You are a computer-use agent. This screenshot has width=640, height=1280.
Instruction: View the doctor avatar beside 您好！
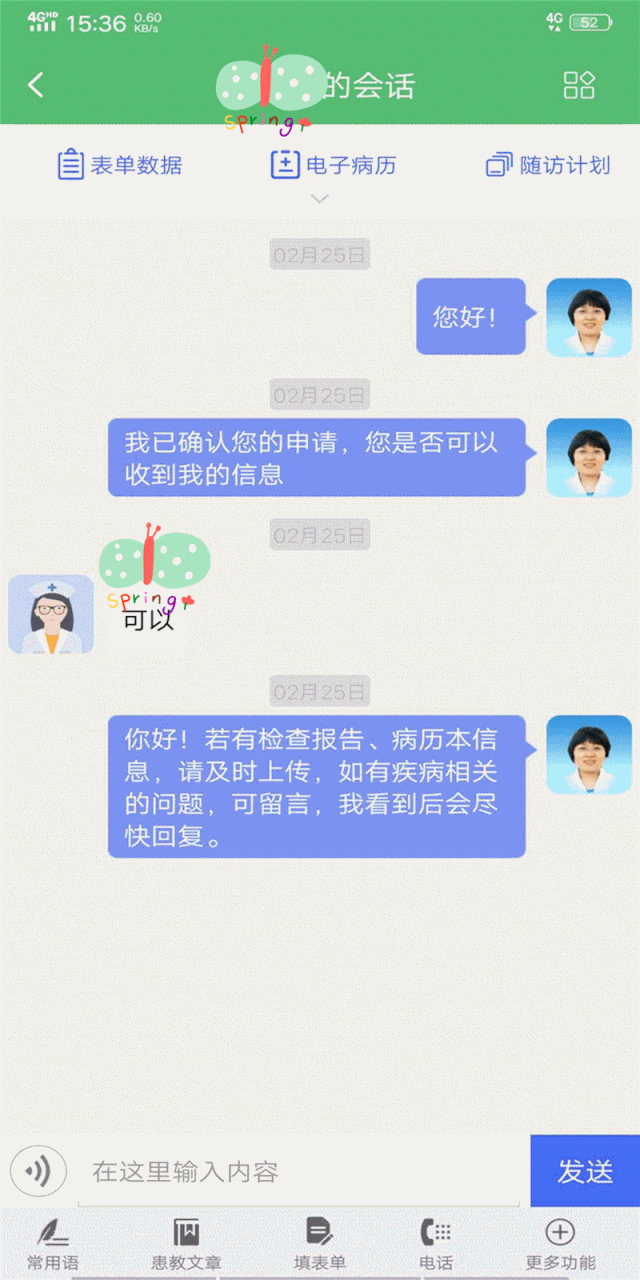[588, 317]
